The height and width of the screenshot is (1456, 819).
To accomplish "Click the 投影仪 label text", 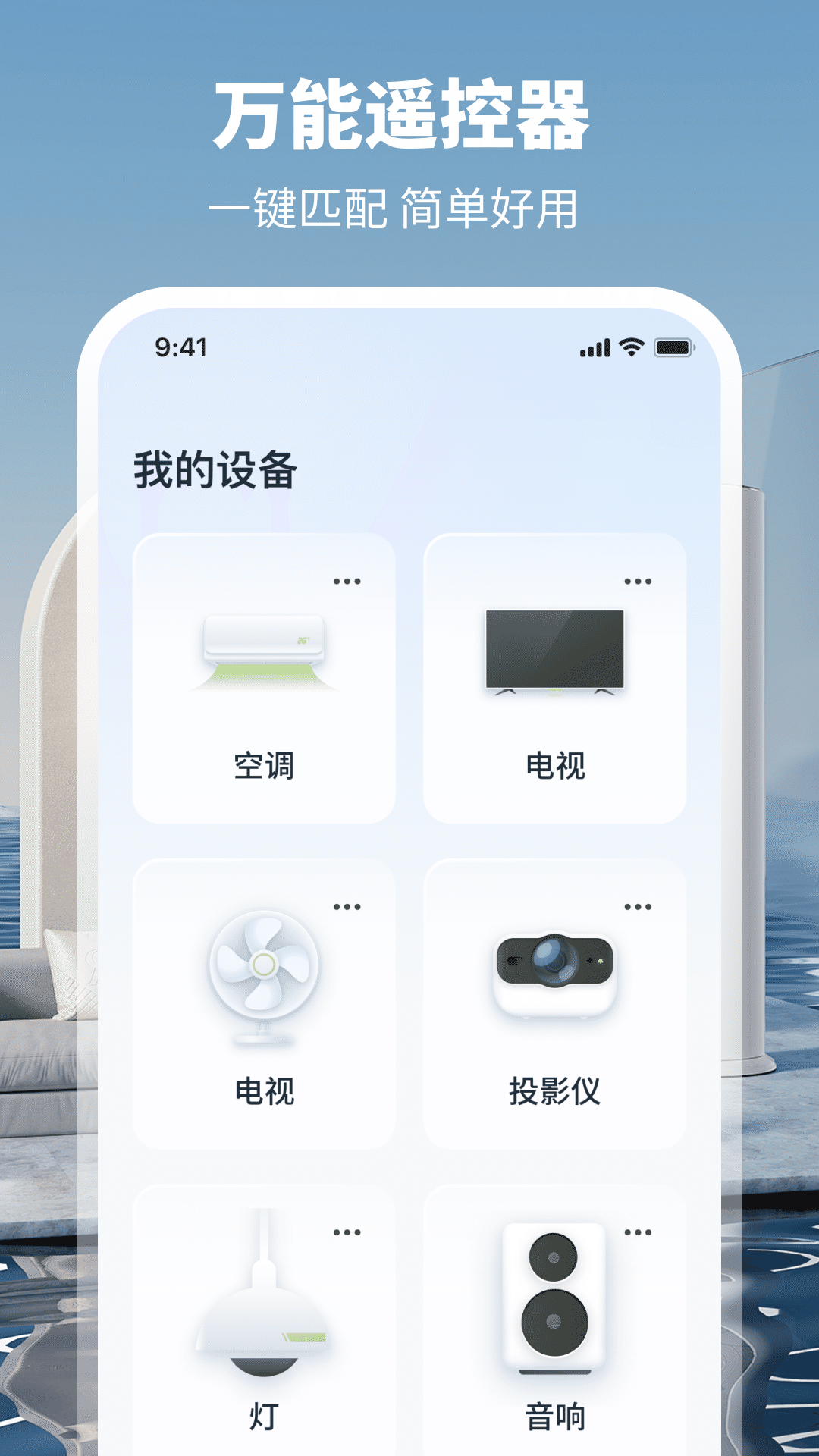I will [554, 1090].
